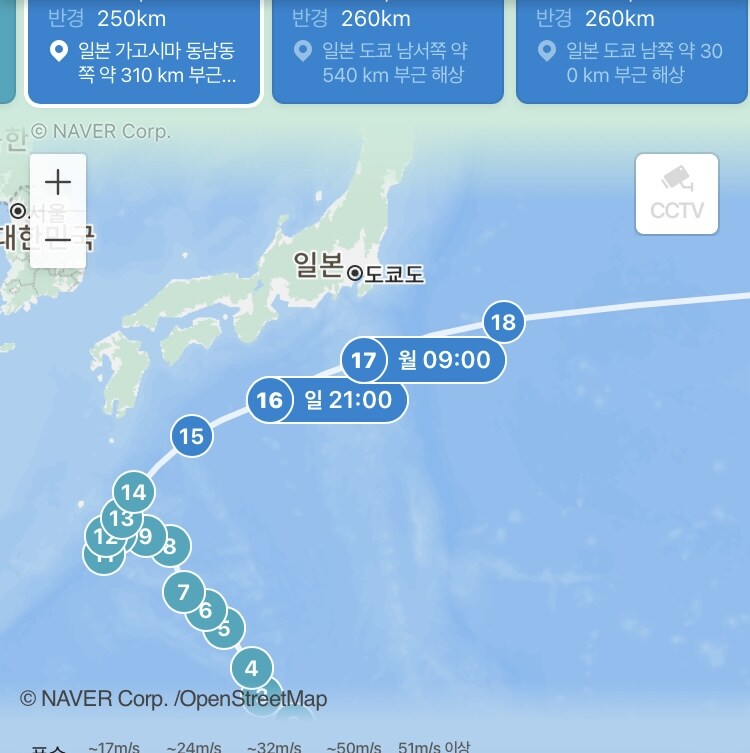Select track point 15 on the path

coord(191,436)
